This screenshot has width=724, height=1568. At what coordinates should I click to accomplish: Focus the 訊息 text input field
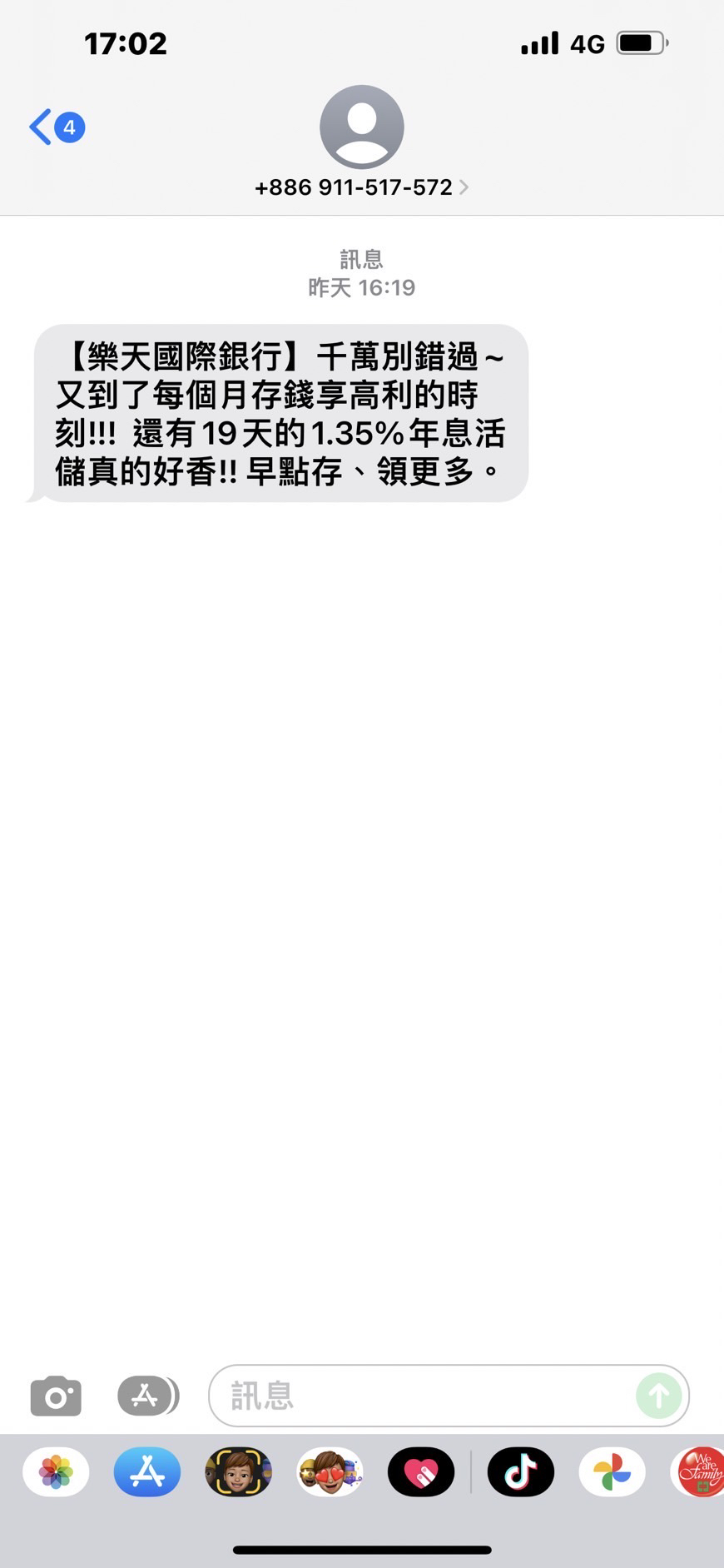pos(420,1396)
